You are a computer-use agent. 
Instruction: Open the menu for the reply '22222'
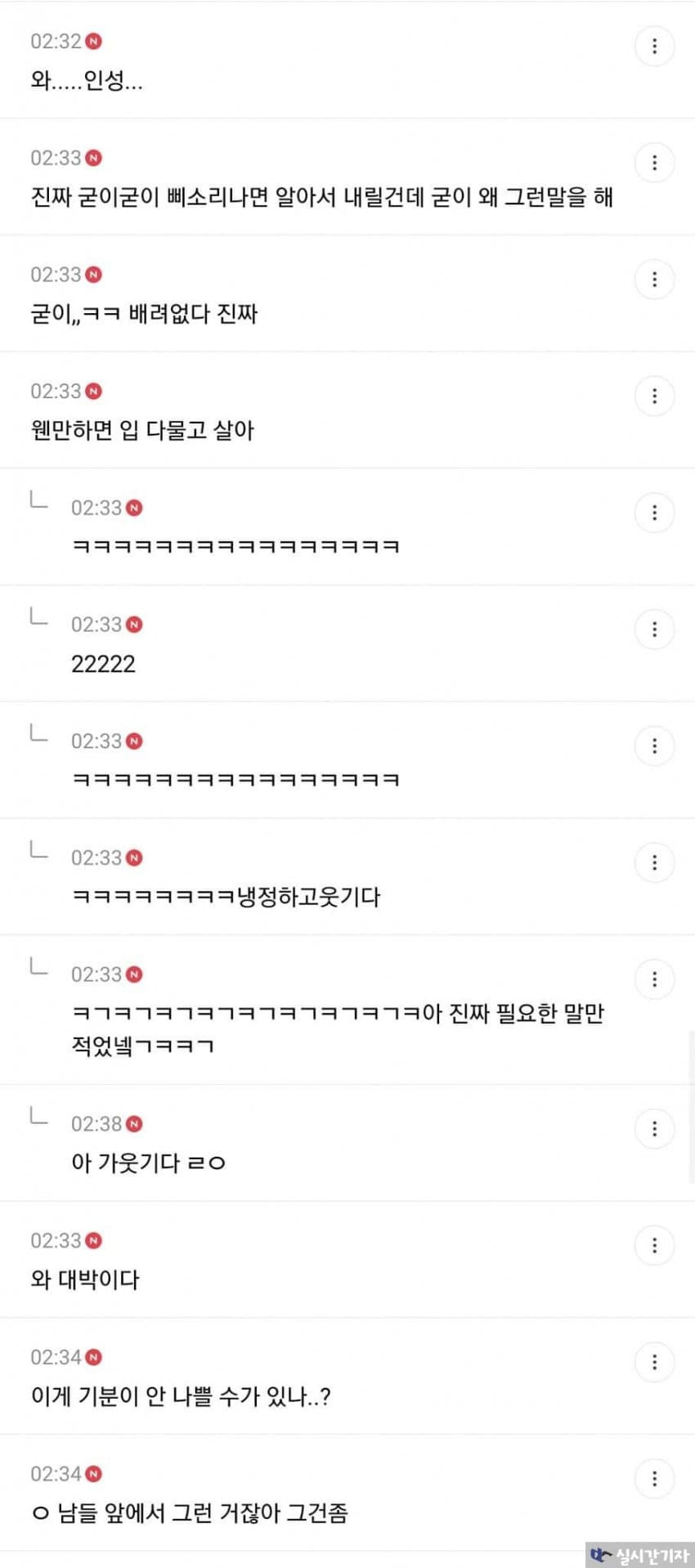pyautogui.click(x=654, y=629)
